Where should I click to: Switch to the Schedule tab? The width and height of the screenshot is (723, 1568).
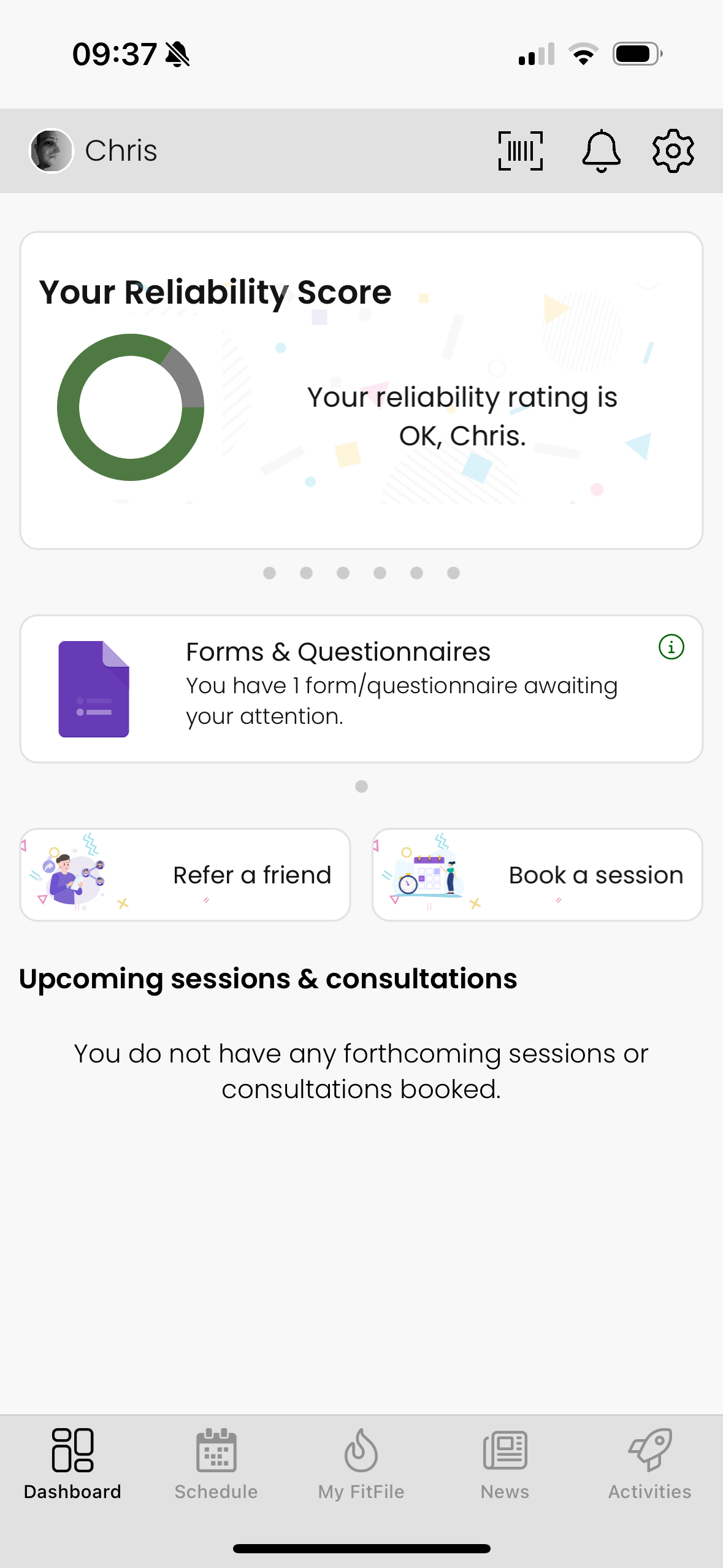[x=216, y=1462]
